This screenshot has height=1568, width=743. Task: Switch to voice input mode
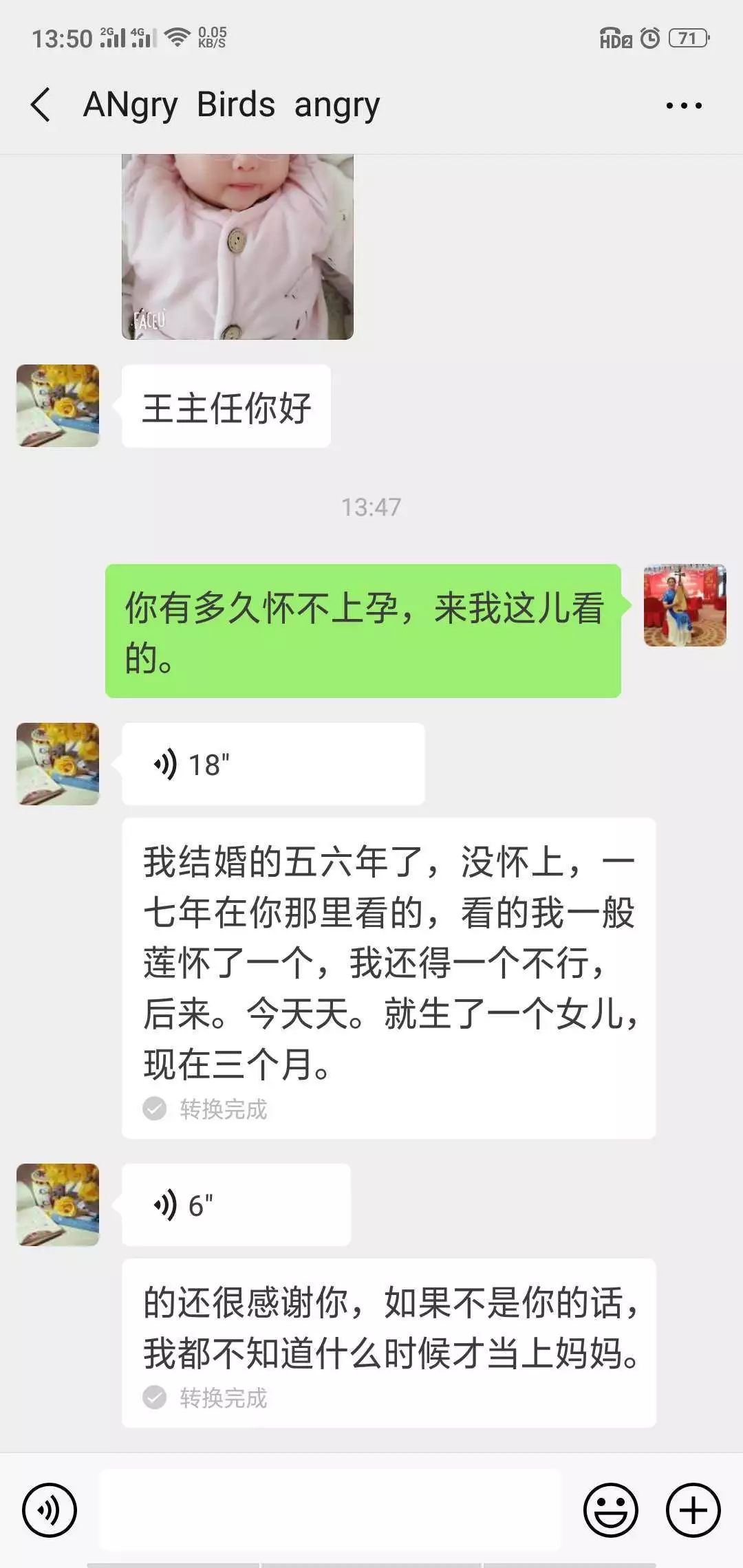coord(50,1510)
